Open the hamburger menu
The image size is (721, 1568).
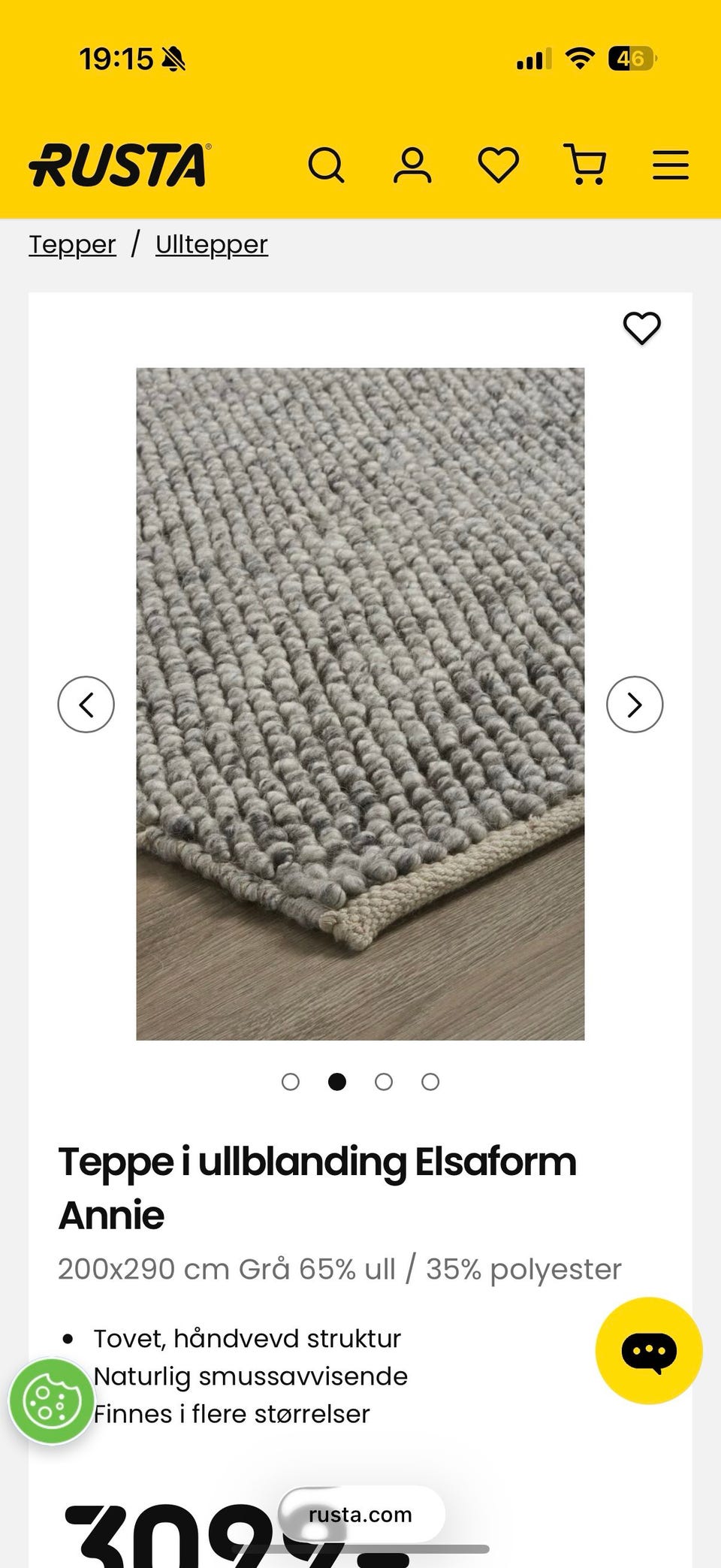click(671, 165)
